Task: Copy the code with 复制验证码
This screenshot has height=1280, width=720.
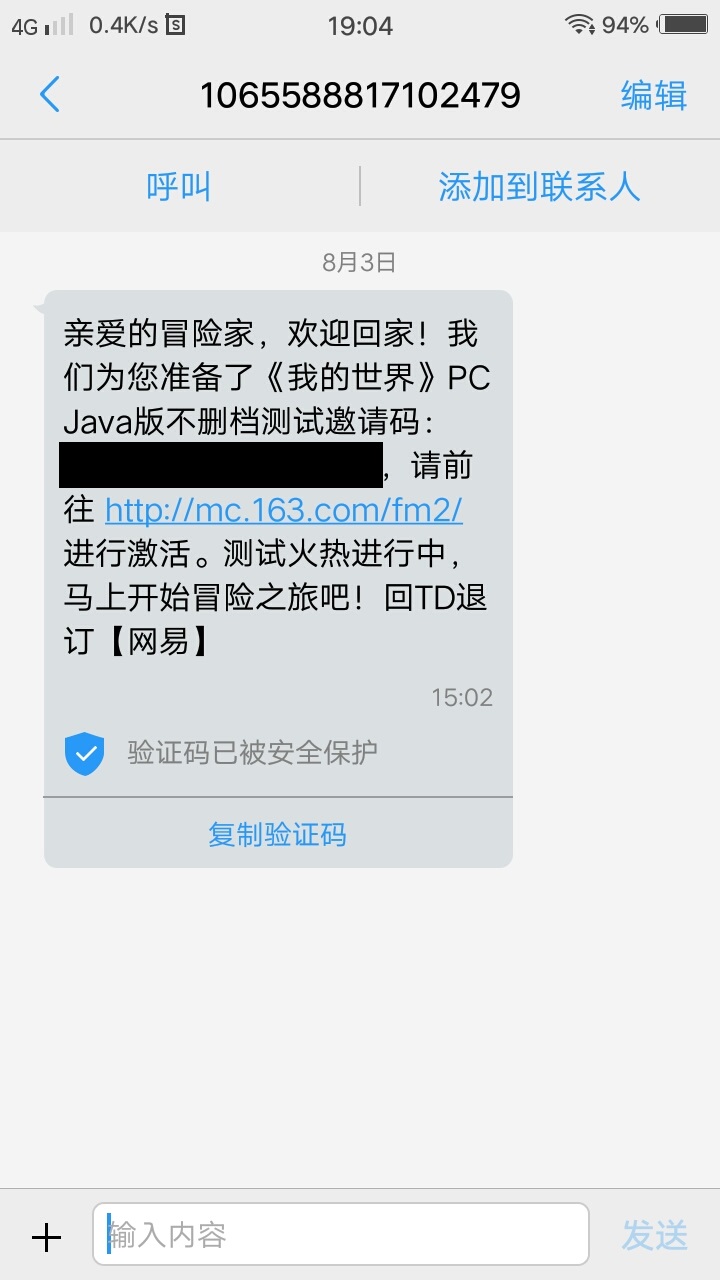Action: click(x=277, y=834)
